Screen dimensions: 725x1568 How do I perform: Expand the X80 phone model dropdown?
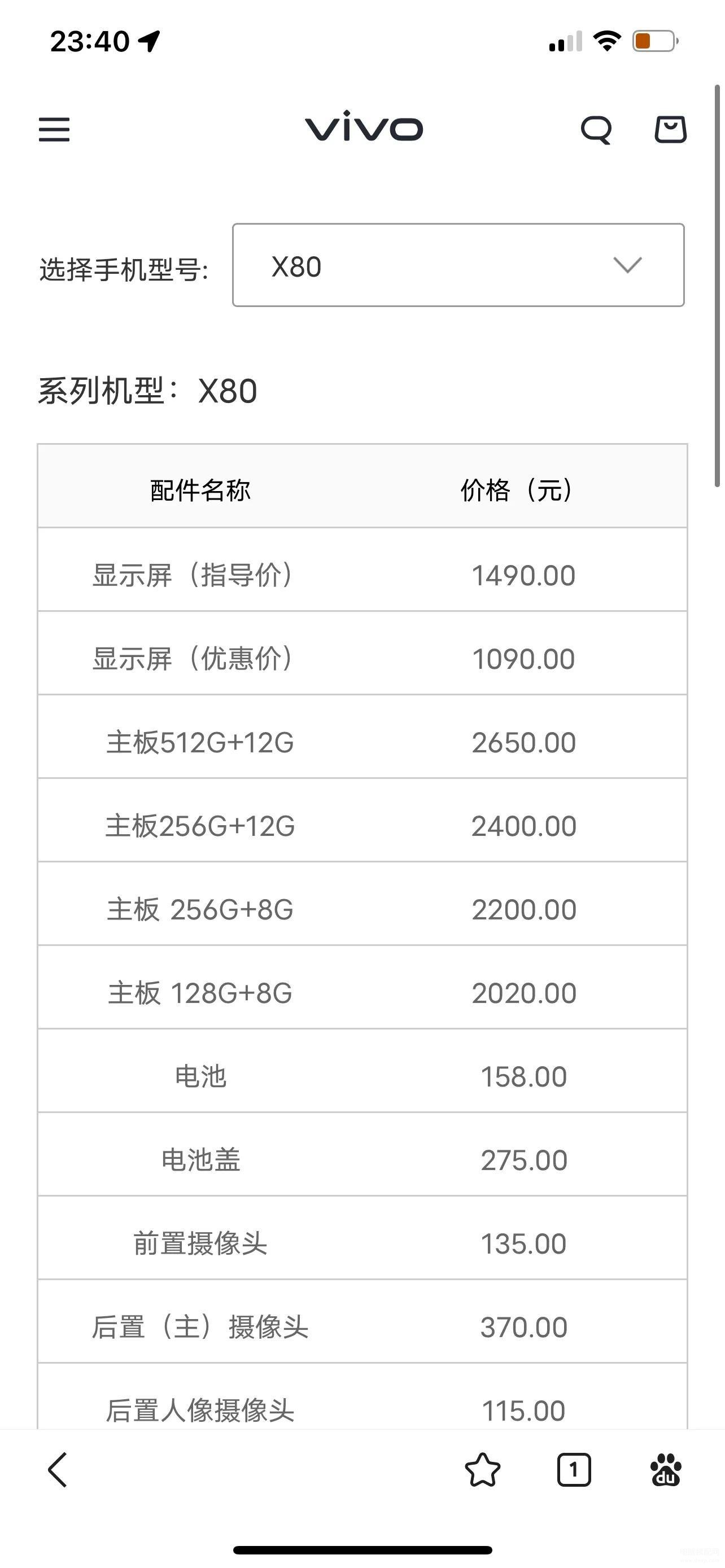458,265
